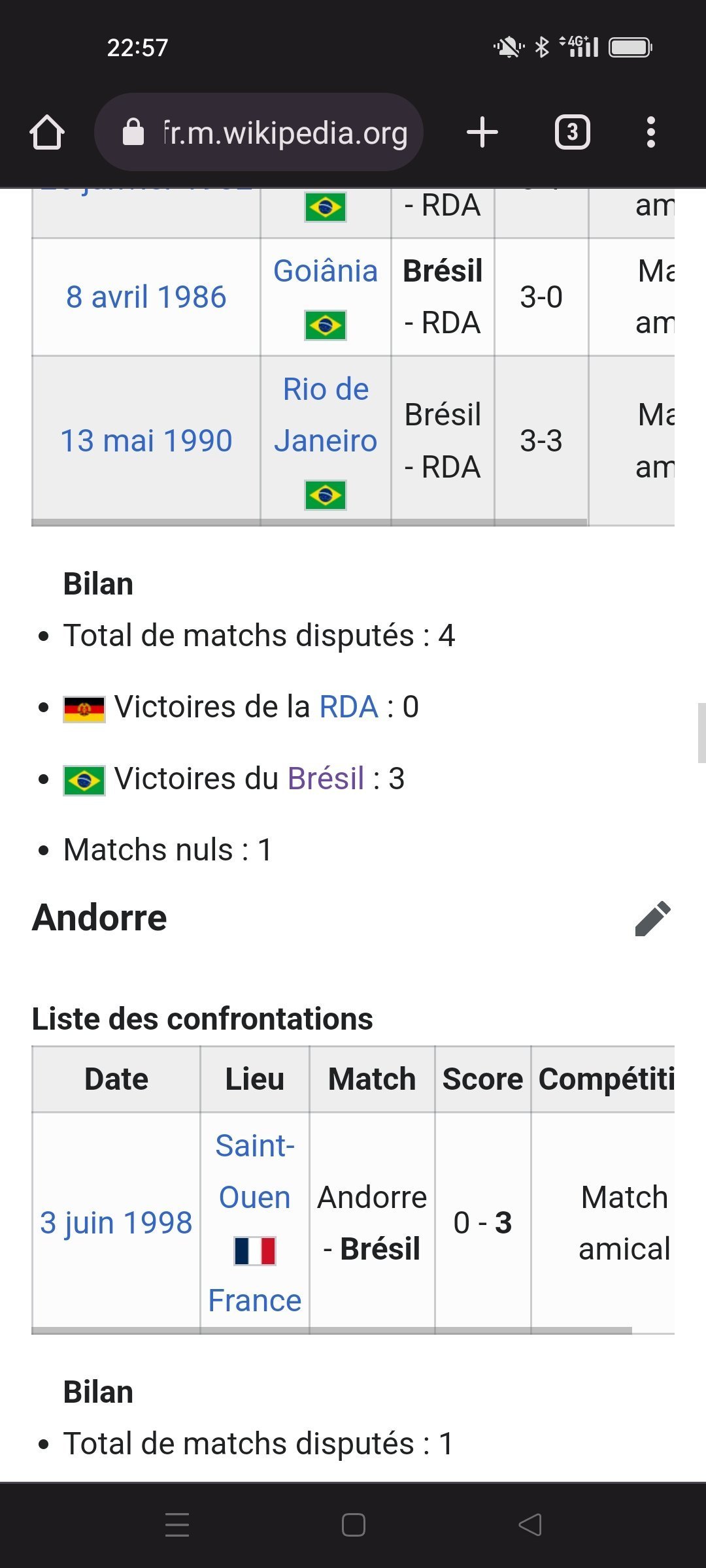Open the RDA link in Bilan

348,707
